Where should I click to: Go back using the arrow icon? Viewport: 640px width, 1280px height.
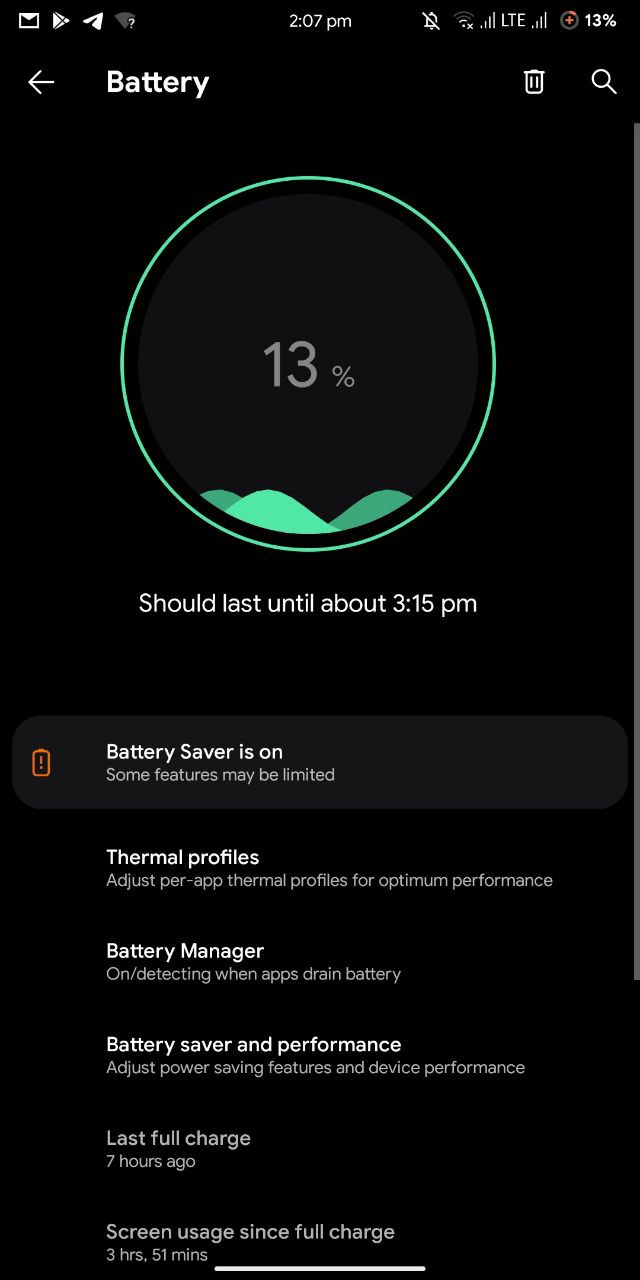[41, 82]
